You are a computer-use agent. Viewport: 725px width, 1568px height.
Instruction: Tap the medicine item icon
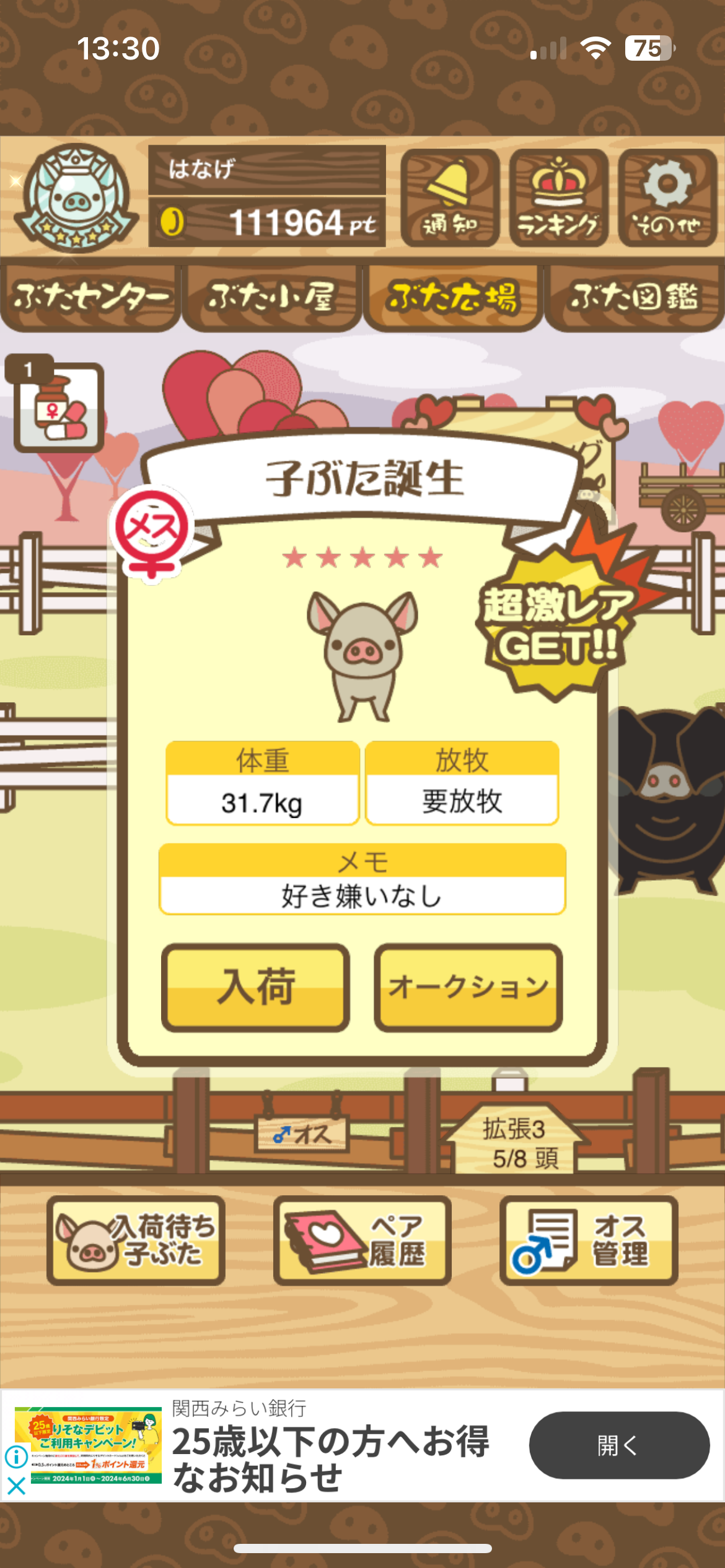click(x=59, y=407)
